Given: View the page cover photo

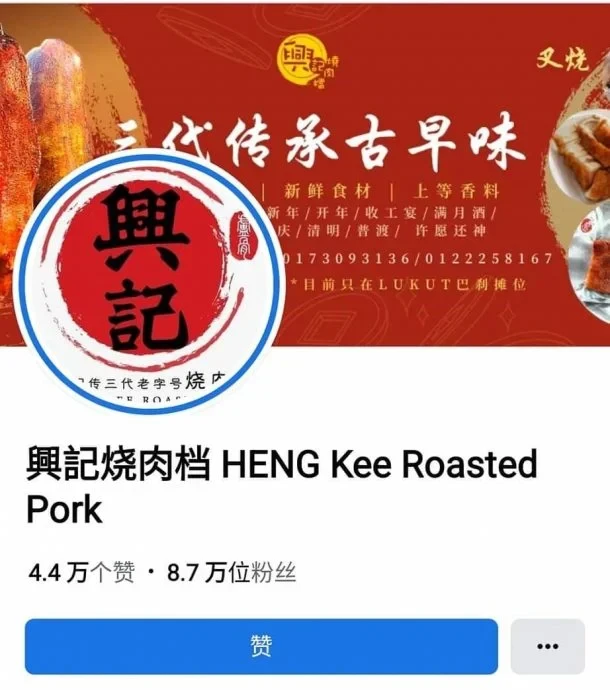Looking at the screenshot, I should pyautogui.click(x=420, y=120).
